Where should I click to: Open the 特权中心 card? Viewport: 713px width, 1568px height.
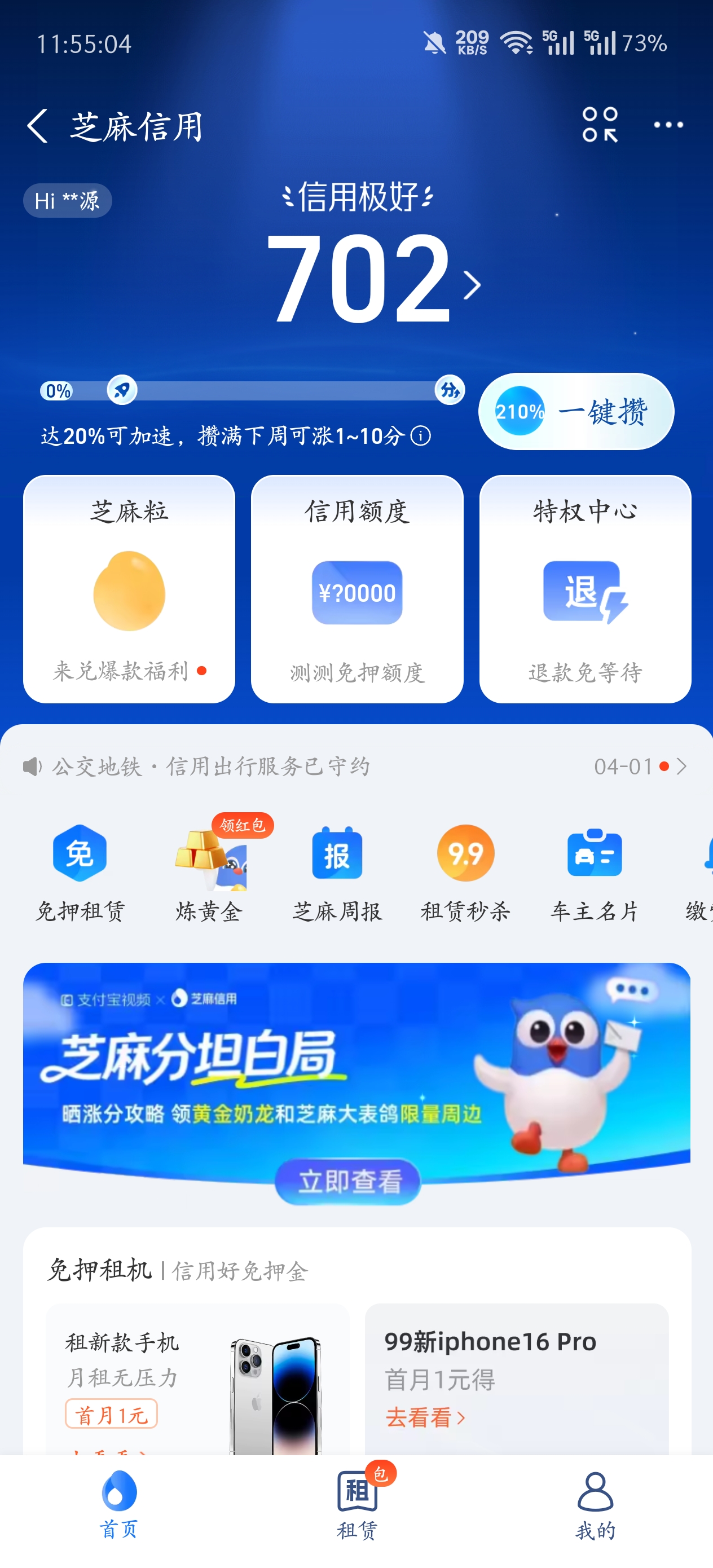pyautogui.click(x=584, y=589)
